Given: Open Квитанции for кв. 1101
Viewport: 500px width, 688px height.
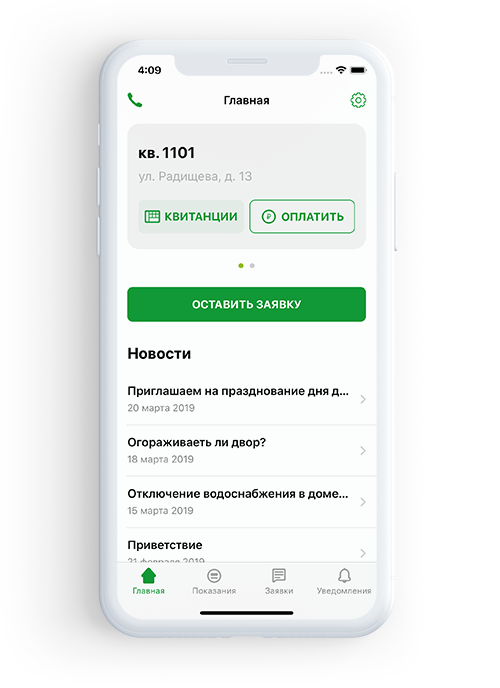Looking at the screenshot, I should pyautogui.click(x=191, y=216).
